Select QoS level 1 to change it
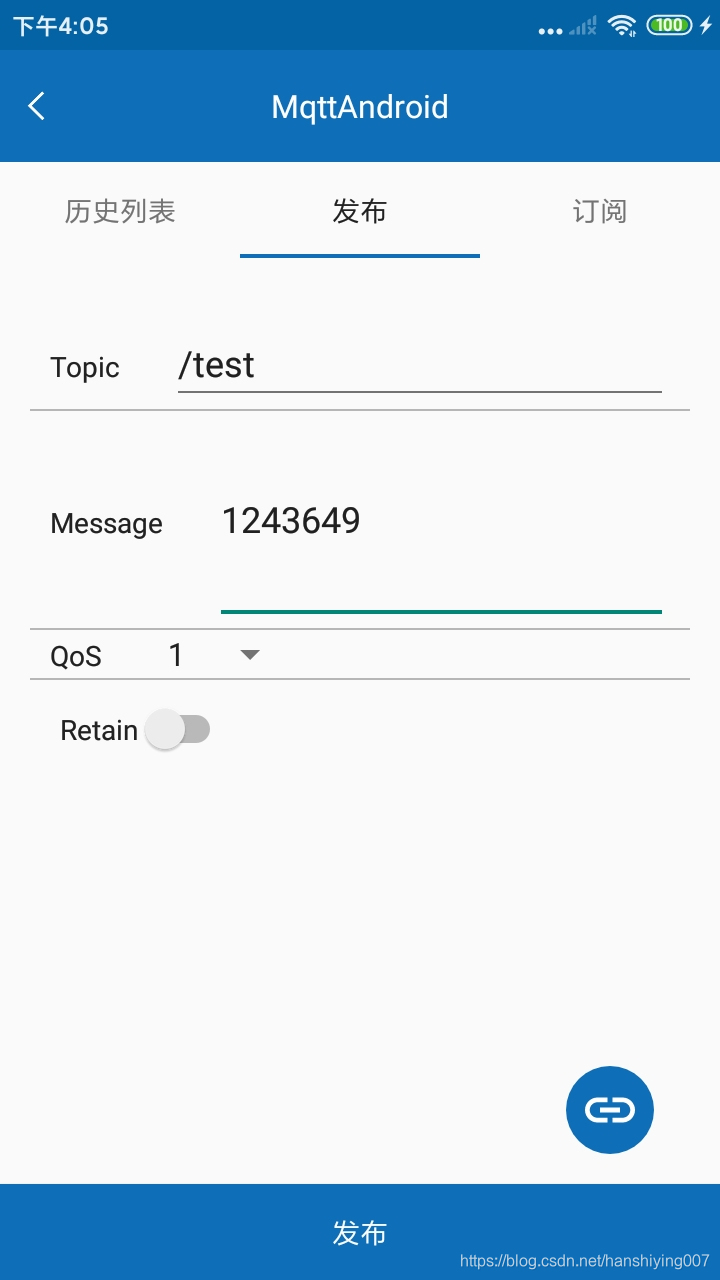 (176, 655)
